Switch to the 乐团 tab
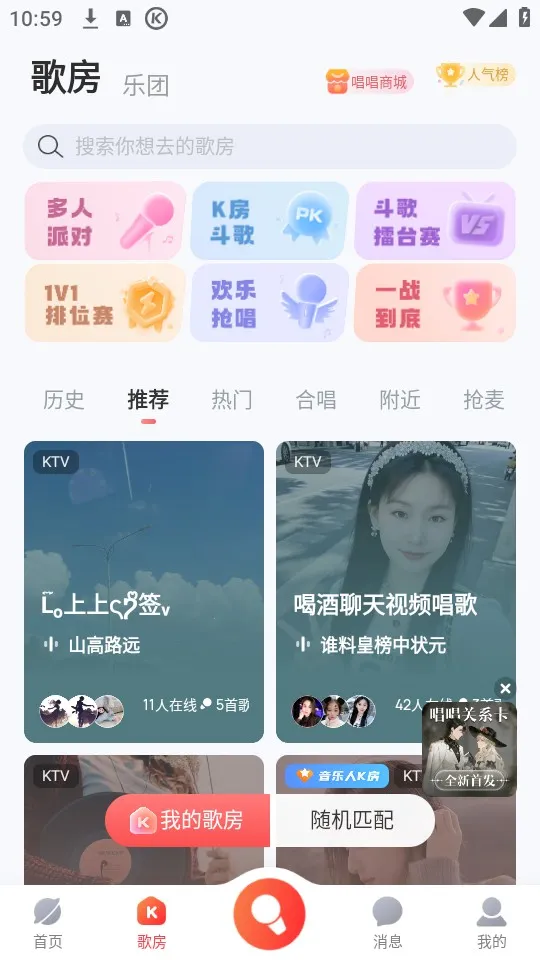This screenshot has width=540, height=960. 146,85
